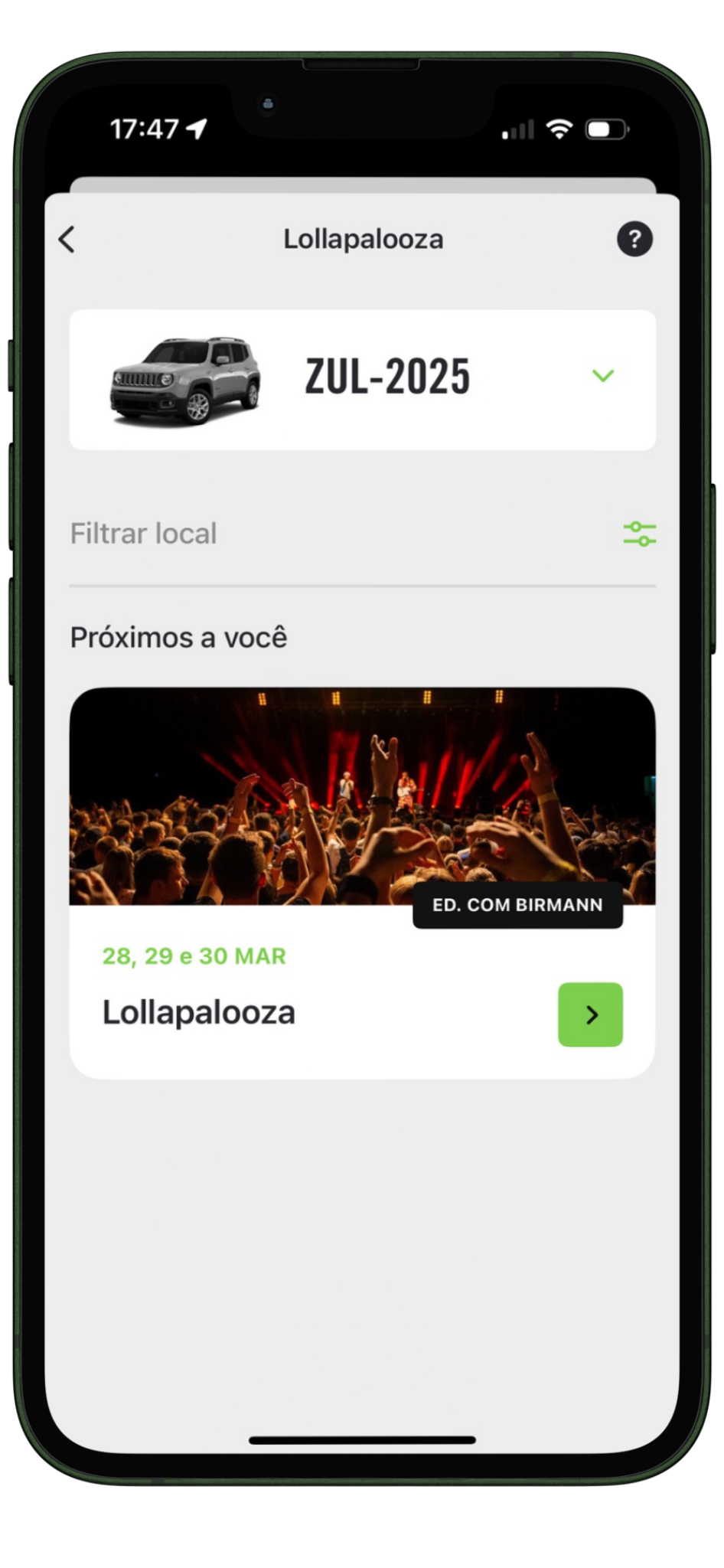
Task: Tap the green arrow button on Lollapalooza
Action: point(590,1014)
